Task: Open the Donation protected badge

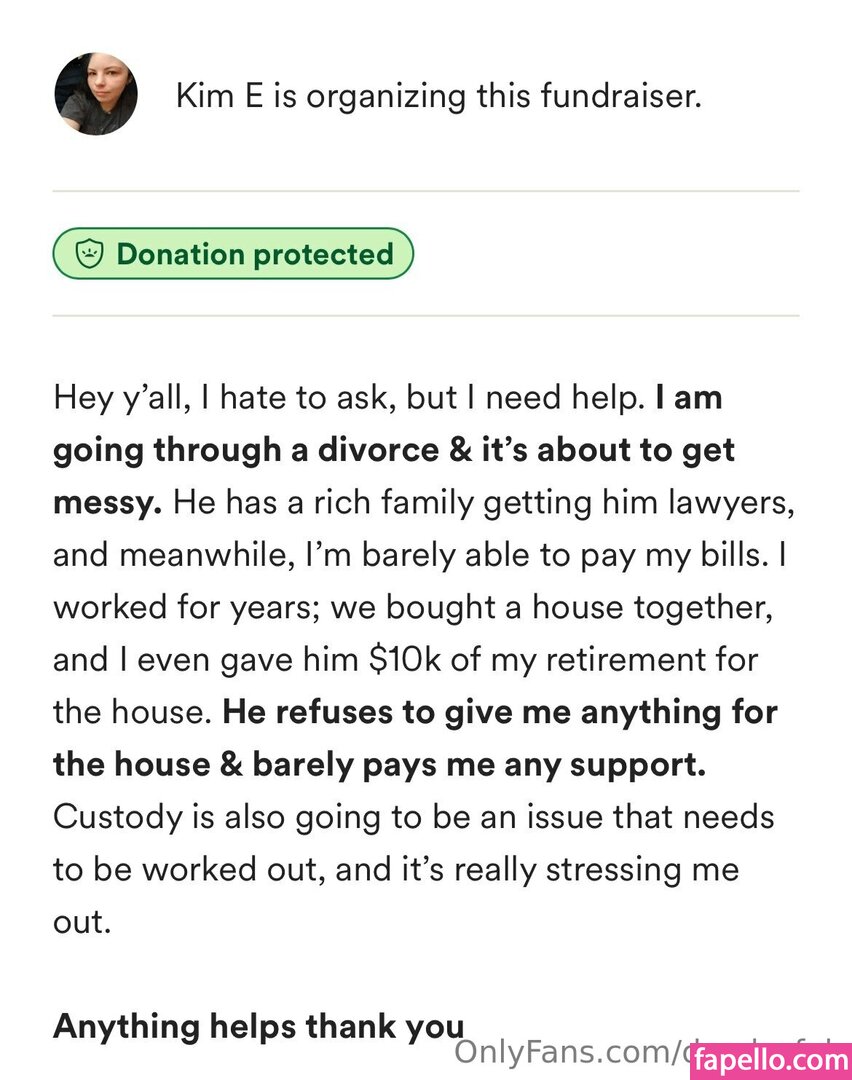Action: click(232, 254)
